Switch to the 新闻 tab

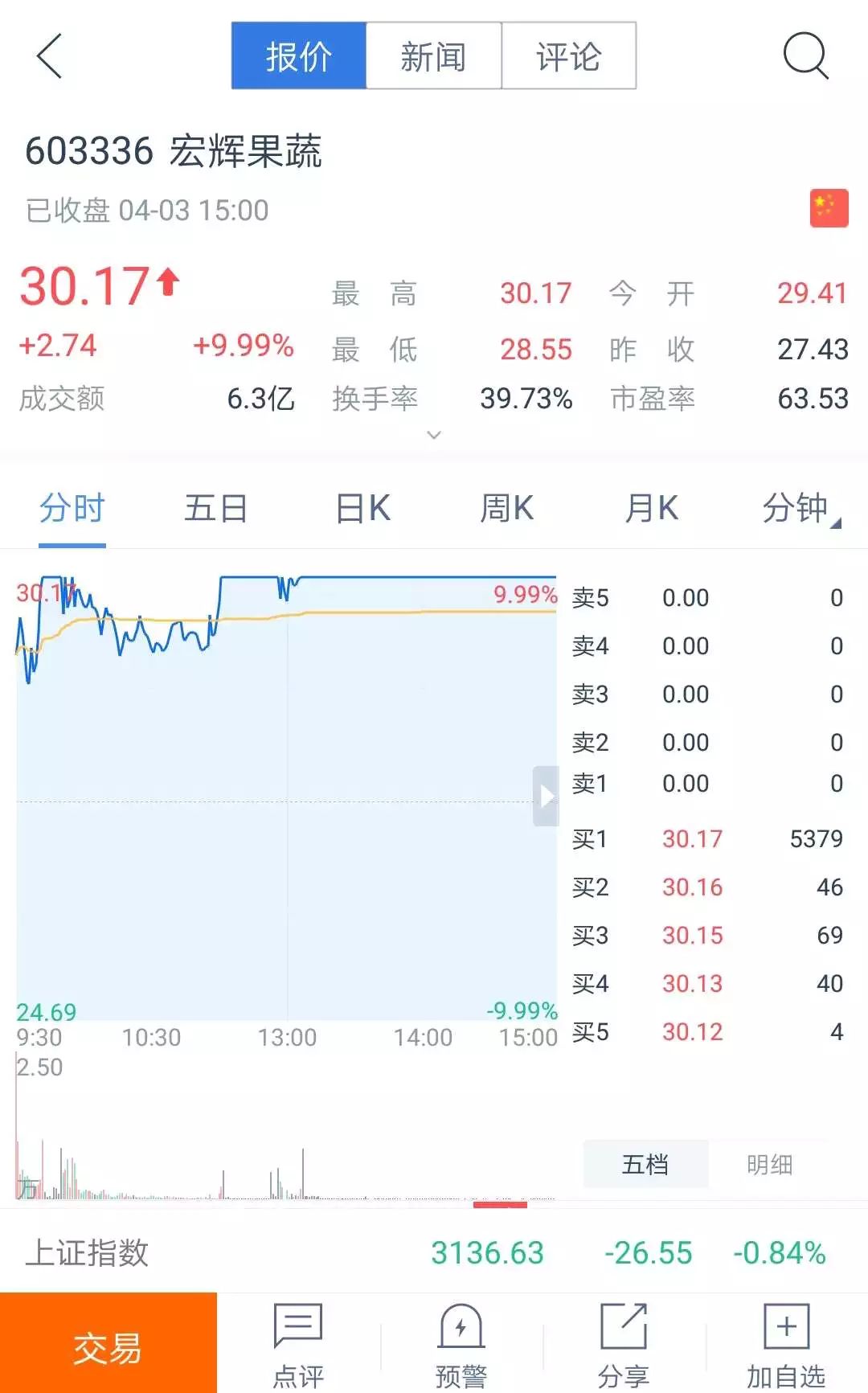(x=433, y=56)
